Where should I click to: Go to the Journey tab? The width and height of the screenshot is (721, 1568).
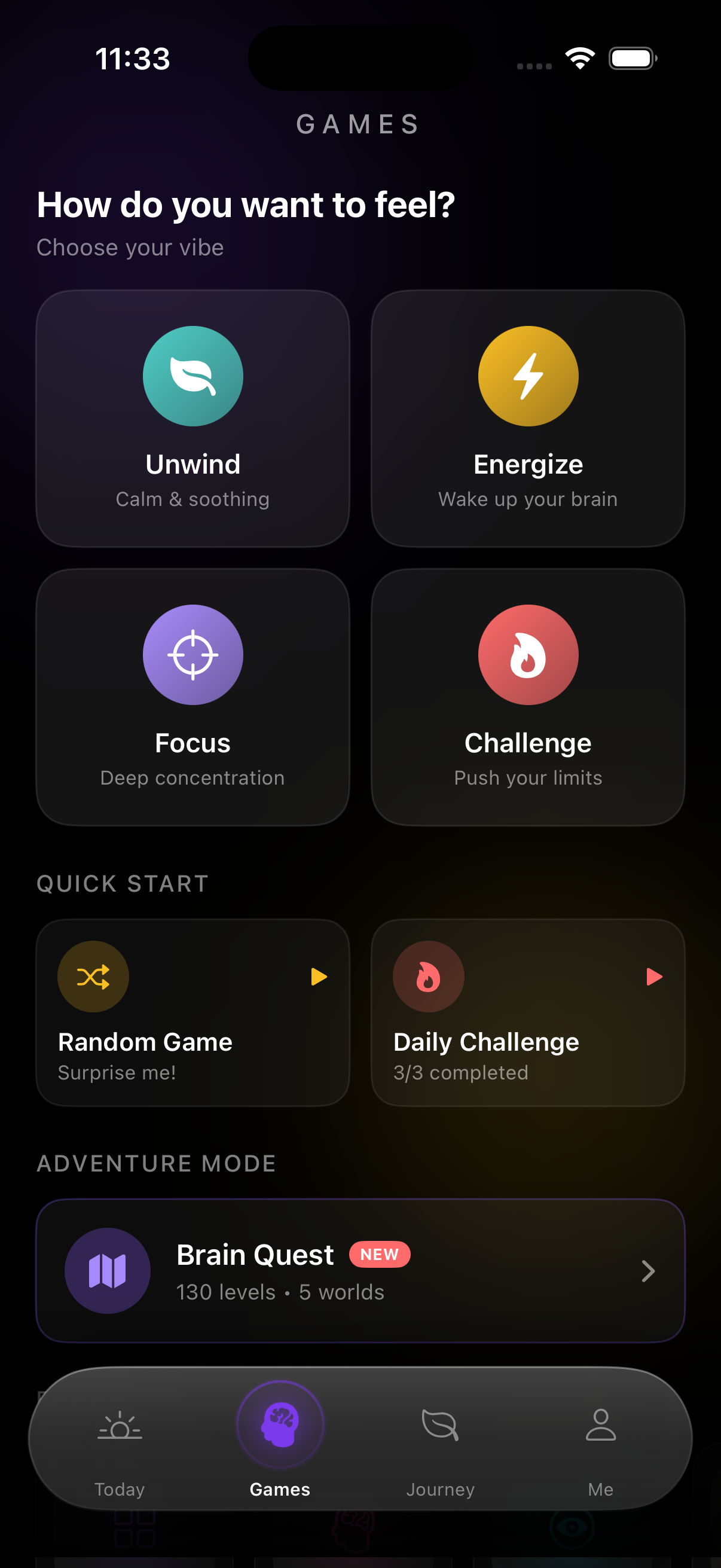coord(440,1444)
